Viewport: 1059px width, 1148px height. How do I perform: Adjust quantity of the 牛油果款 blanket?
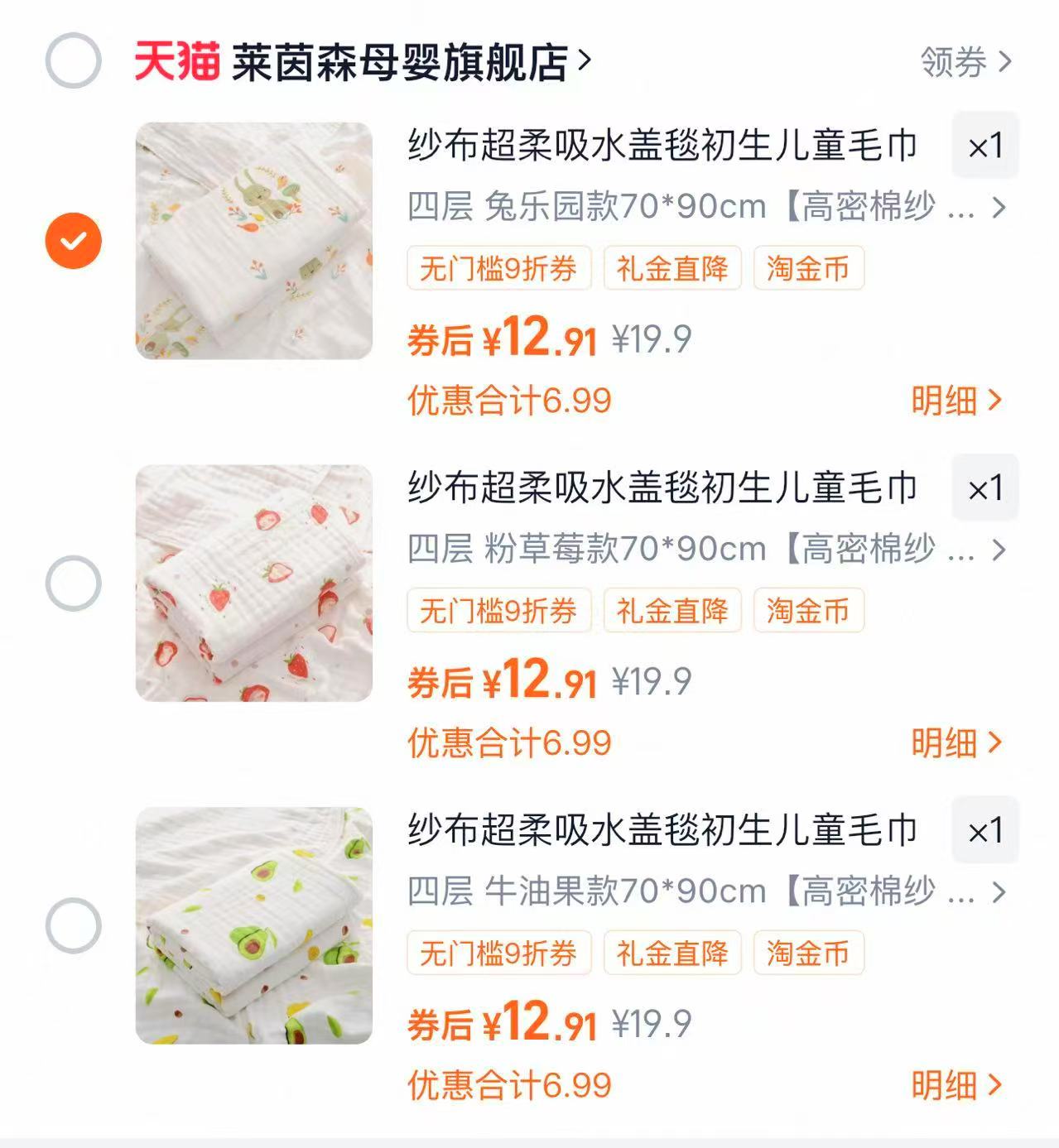pyautogui.click(x=984, y=831)
